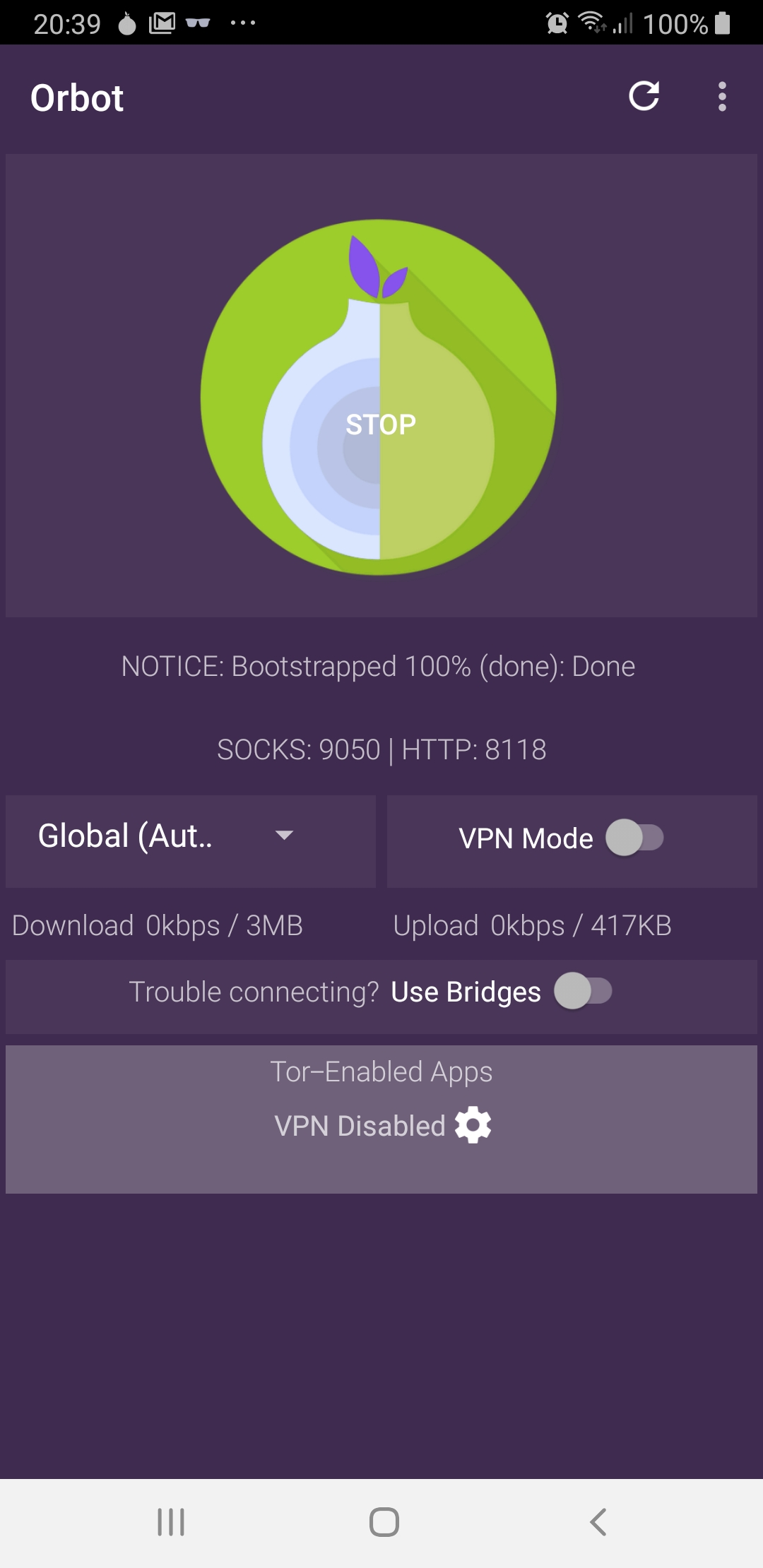Turn on the Use Bridges switch

583,991
